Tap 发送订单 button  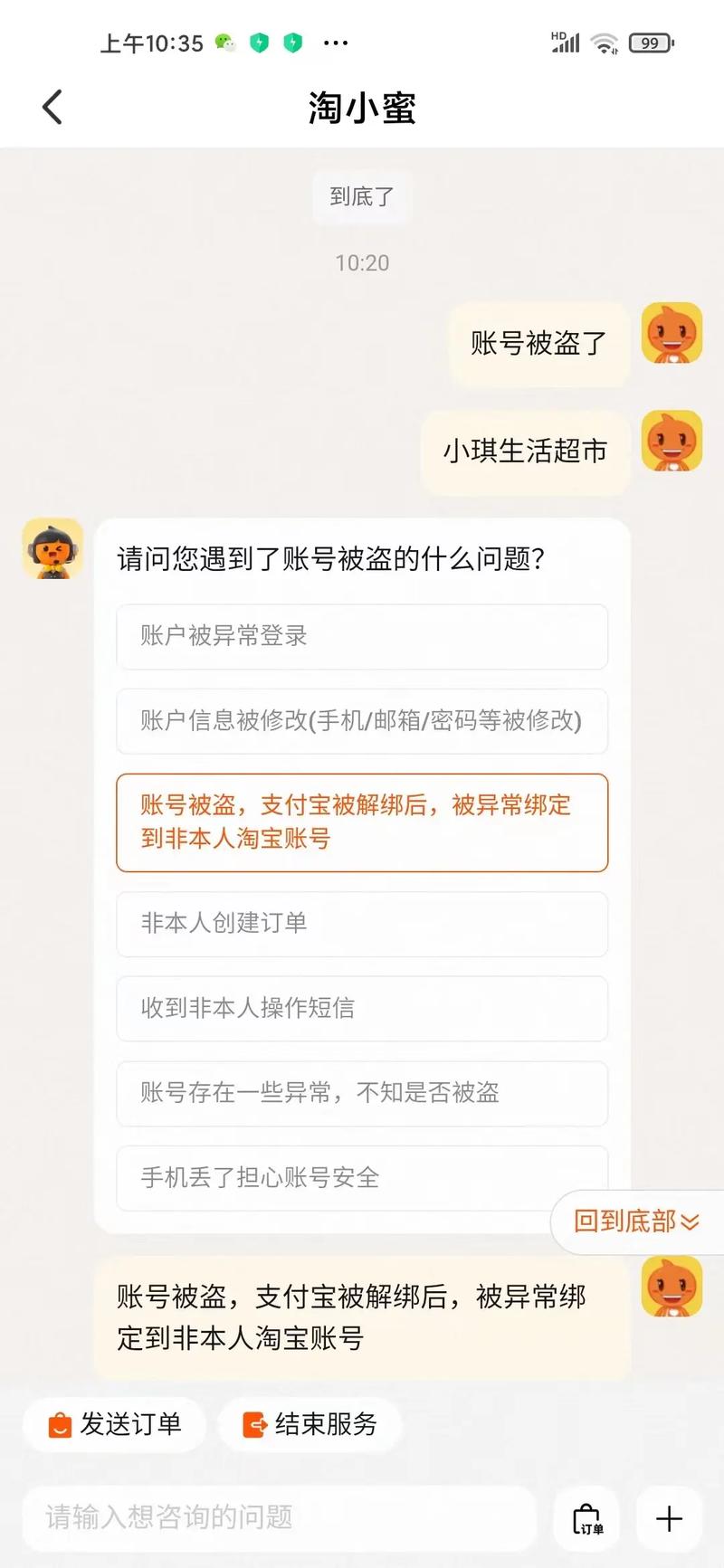(113, 1425)
